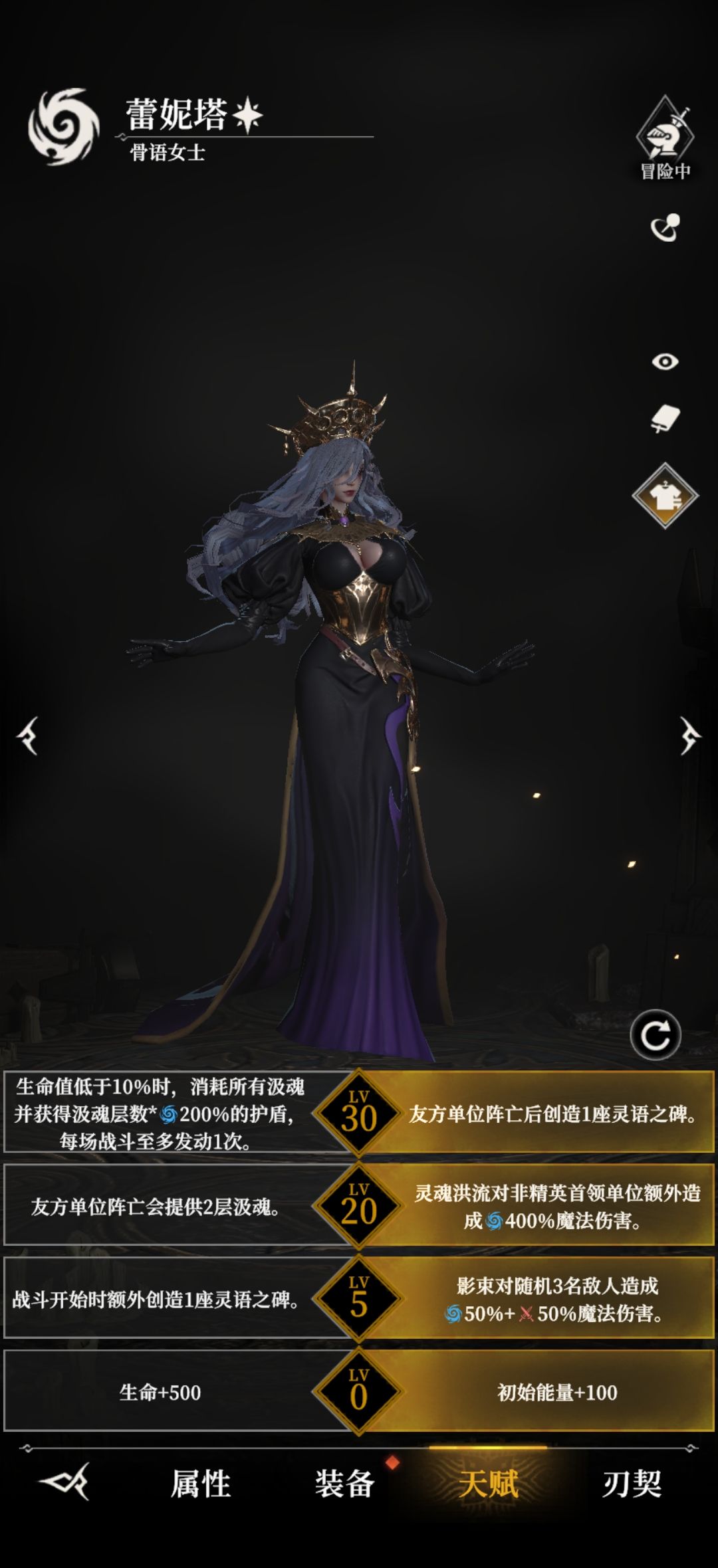718x1568 pixels.
Task: Select the 刃契 tab
Action: coord(632,1483)
